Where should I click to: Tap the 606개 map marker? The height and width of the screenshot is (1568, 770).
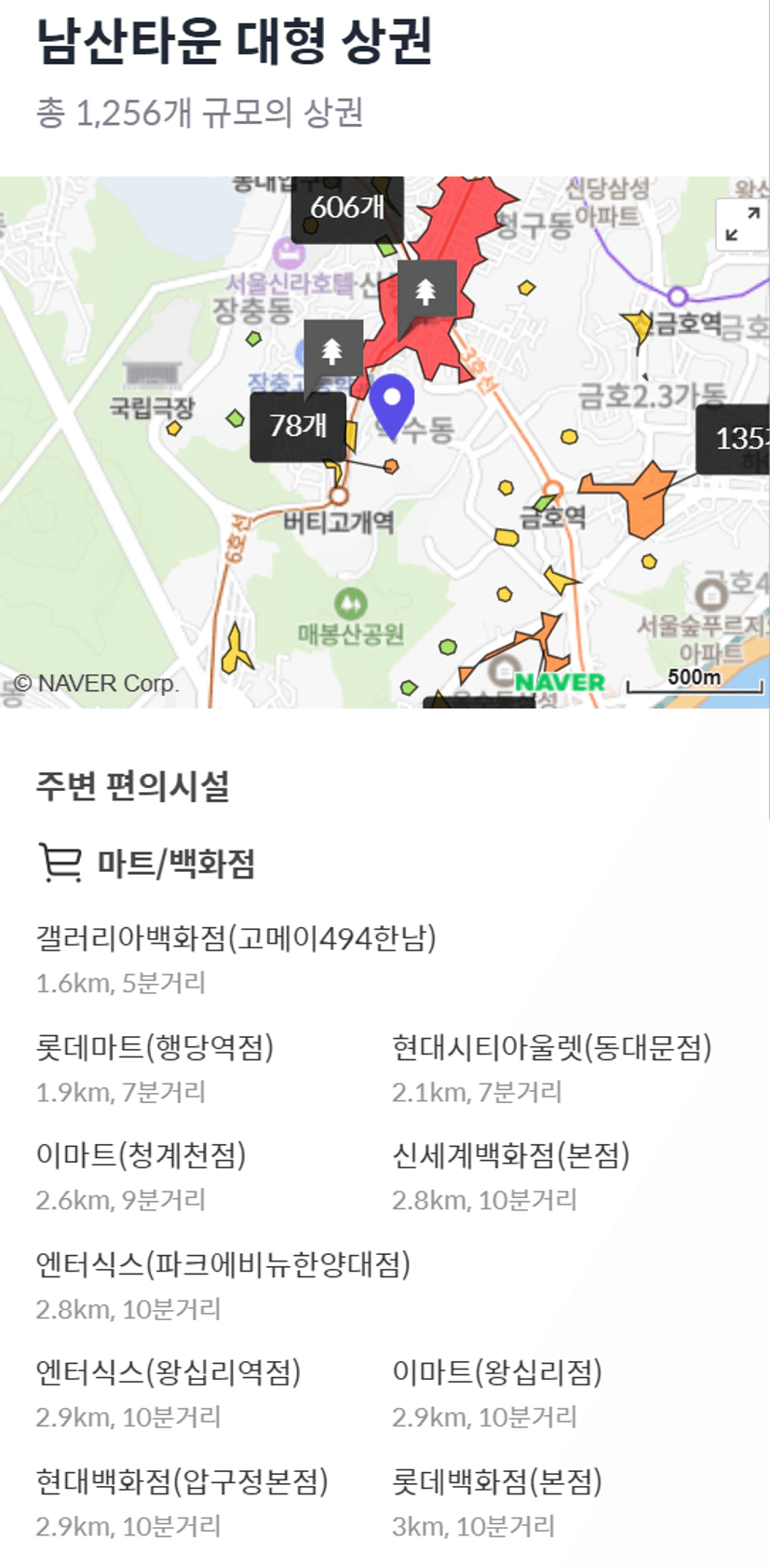pos(347,208)
